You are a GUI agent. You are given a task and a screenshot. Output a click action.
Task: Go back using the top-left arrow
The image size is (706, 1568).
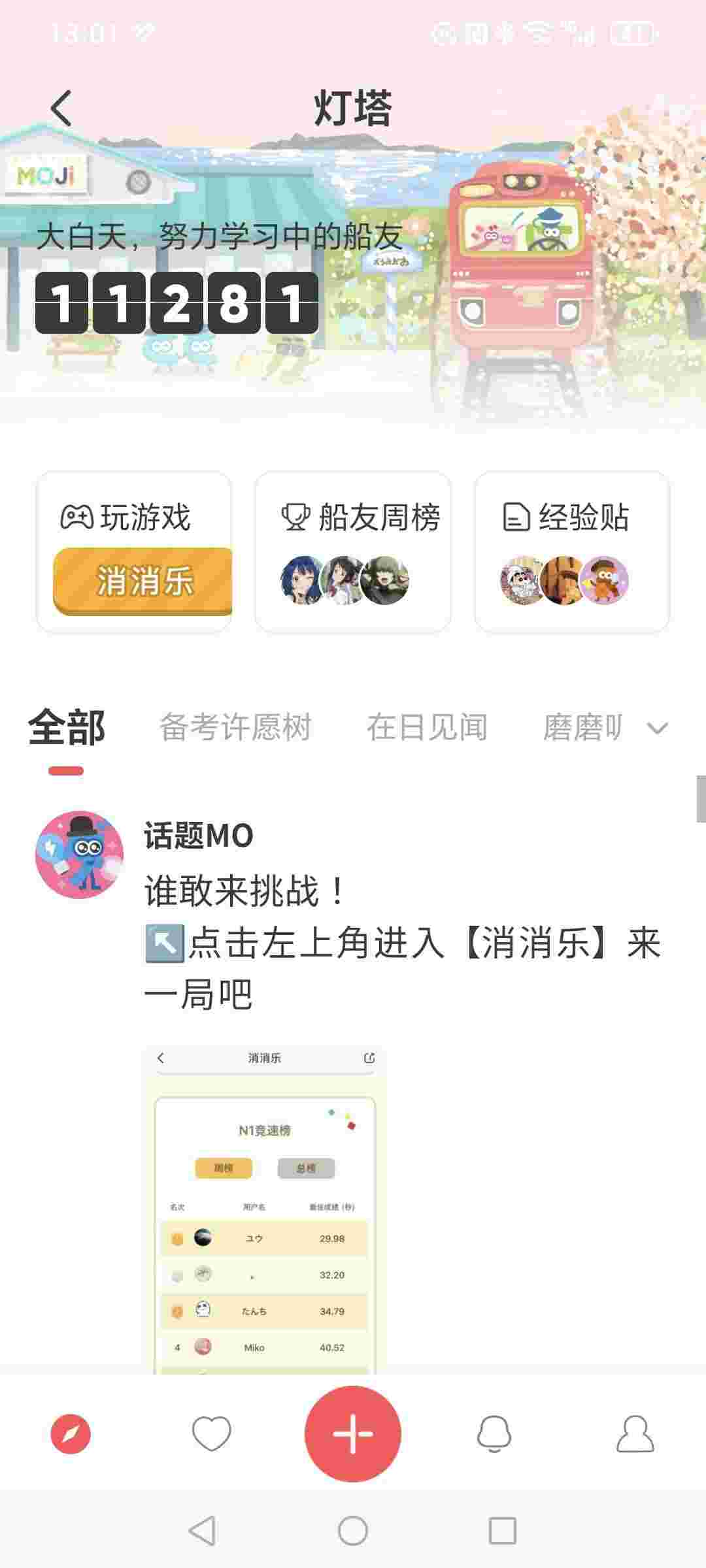[61, 108]
